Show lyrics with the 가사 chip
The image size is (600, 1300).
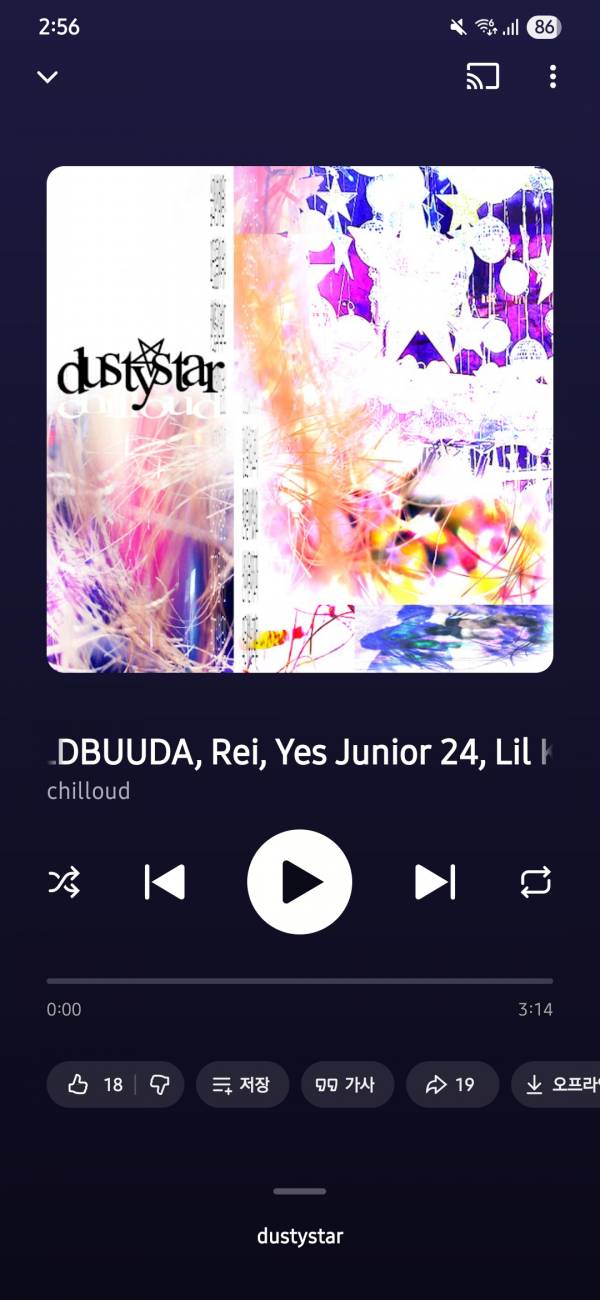point(347,1085)
